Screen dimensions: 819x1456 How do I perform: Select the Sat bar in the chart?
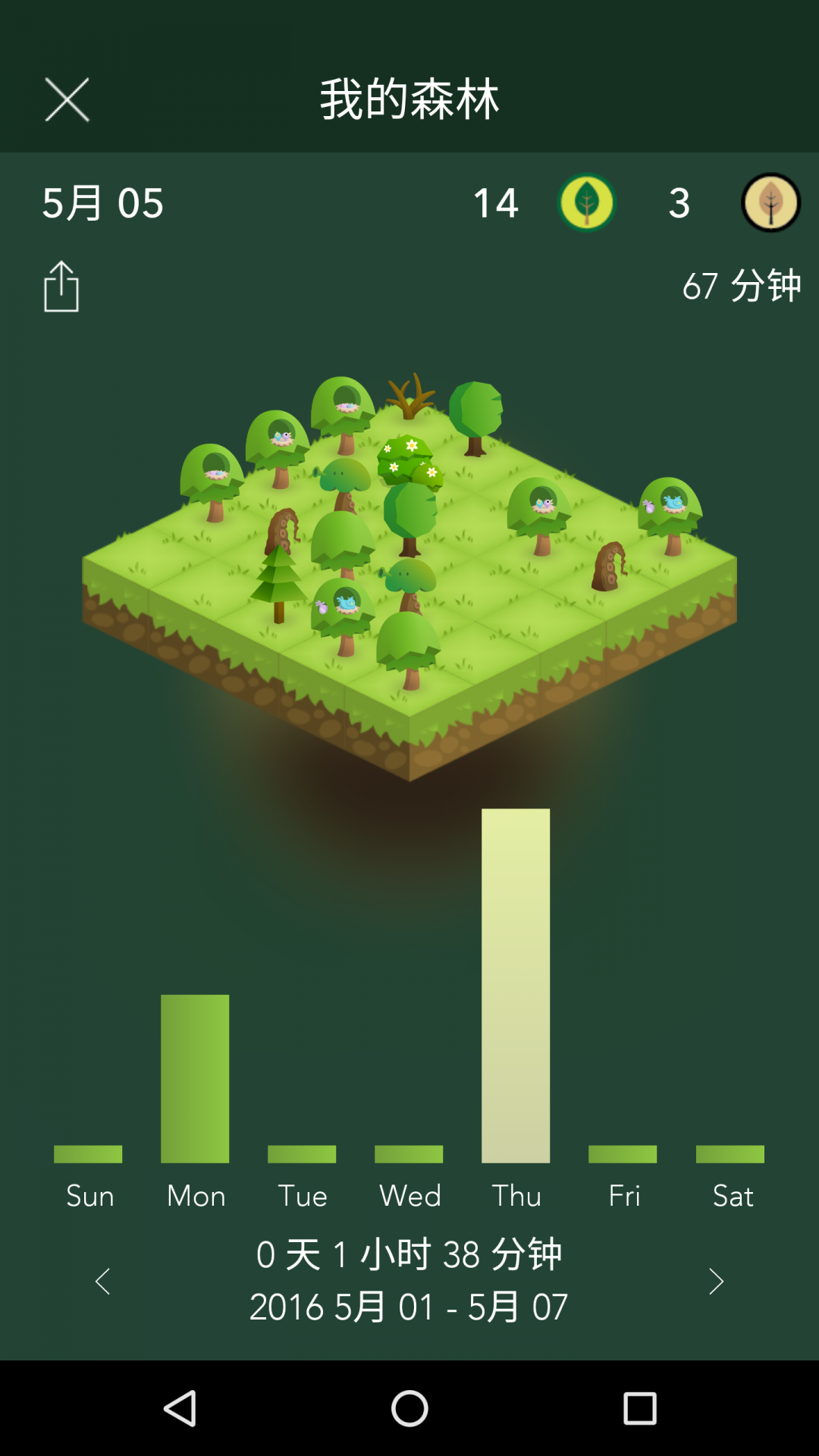730,1154
